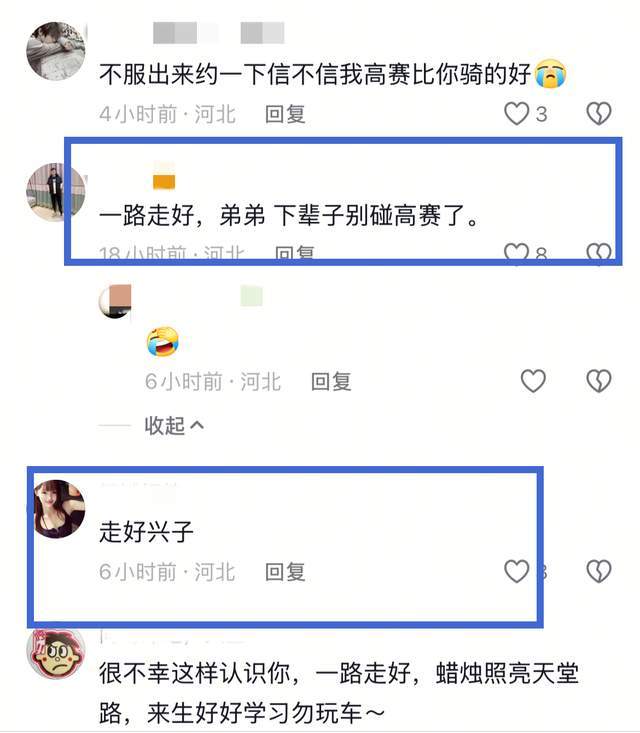This screenshot has height=733, width=640.
Task: Open avatar of 不服出来约一下 commenter
Action: point(55,50)
